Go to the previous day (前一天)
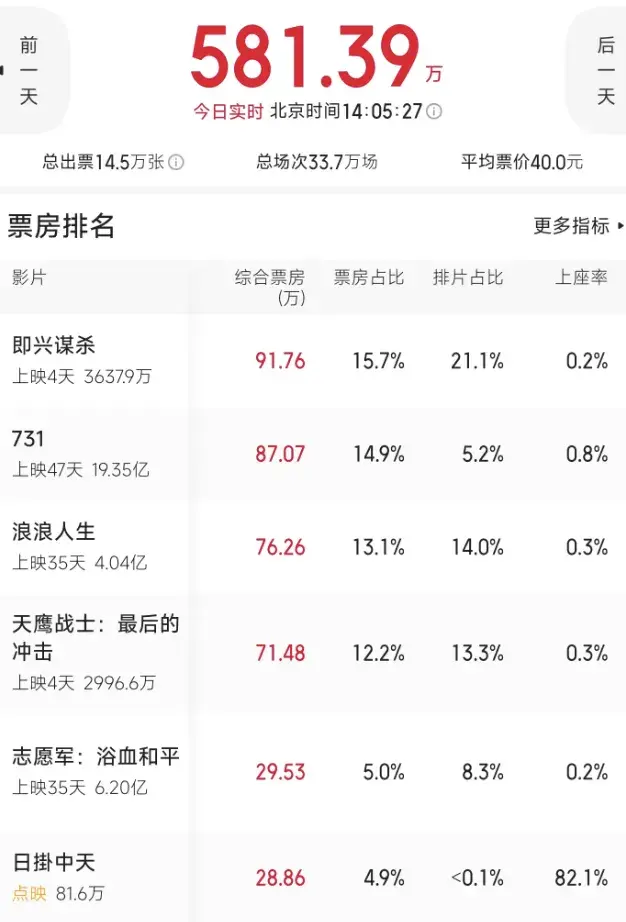This screenshot has height=922, width=626. click(29, 69)
